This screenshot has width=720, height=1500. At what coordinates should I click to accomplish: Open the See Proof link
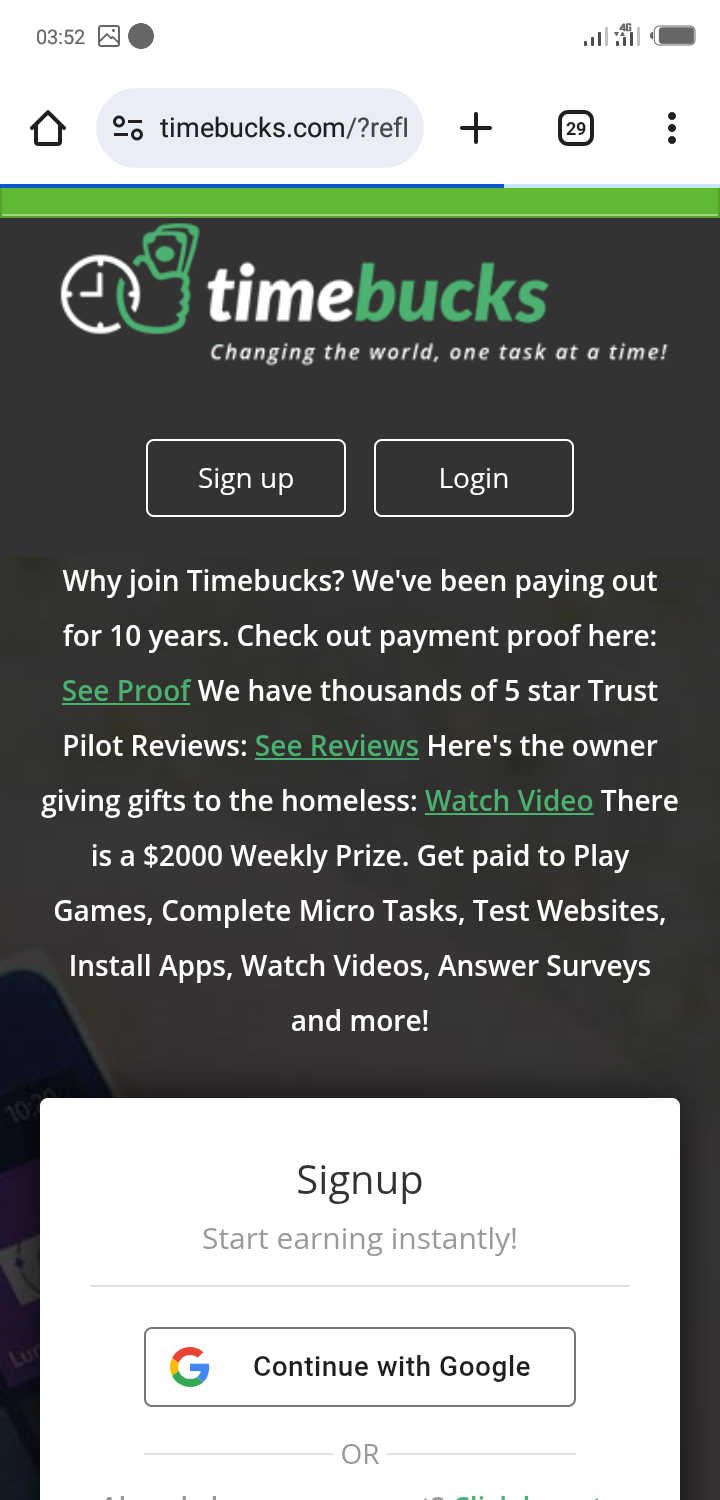(126, 691)
